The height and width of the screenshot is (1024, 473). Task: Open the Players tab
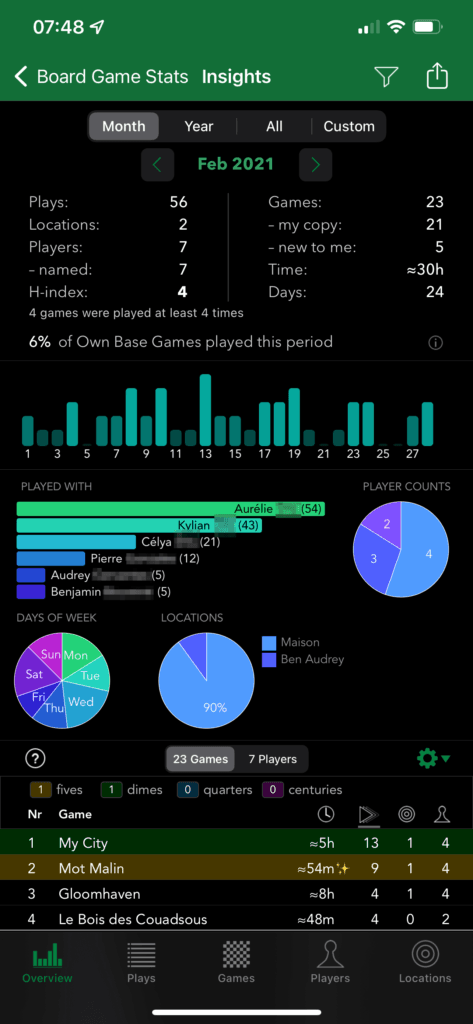[x=330, y=962]
